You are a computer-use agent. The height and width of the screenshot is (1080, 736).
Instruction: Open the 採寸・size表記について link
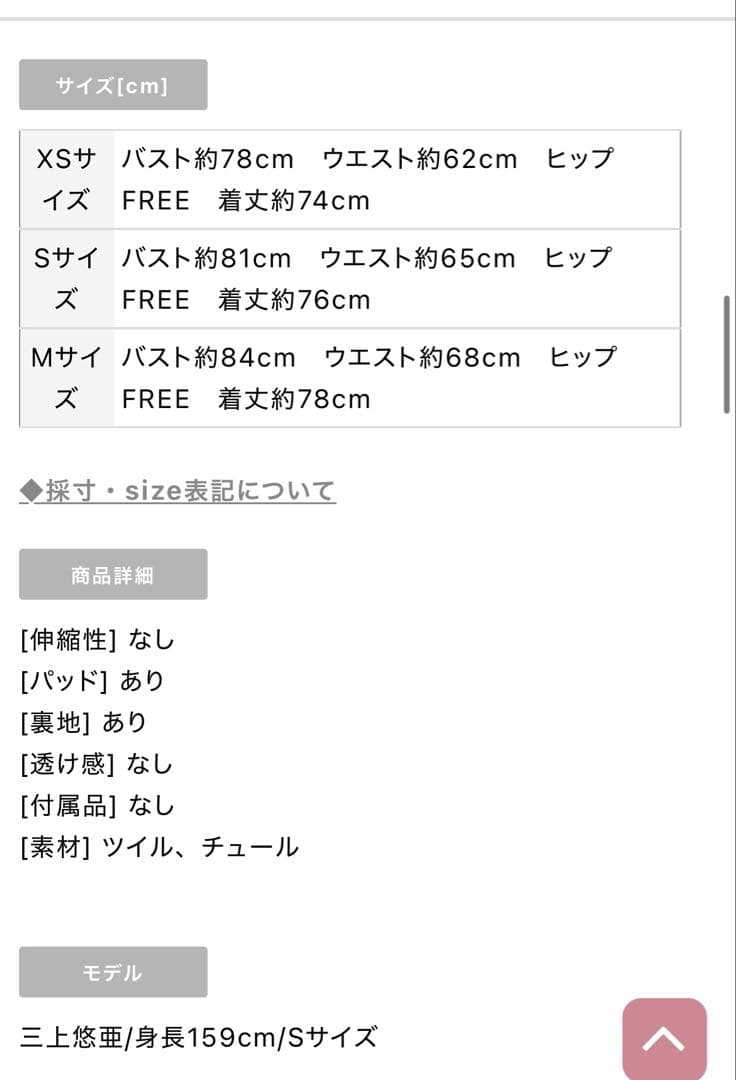[178, 491]
